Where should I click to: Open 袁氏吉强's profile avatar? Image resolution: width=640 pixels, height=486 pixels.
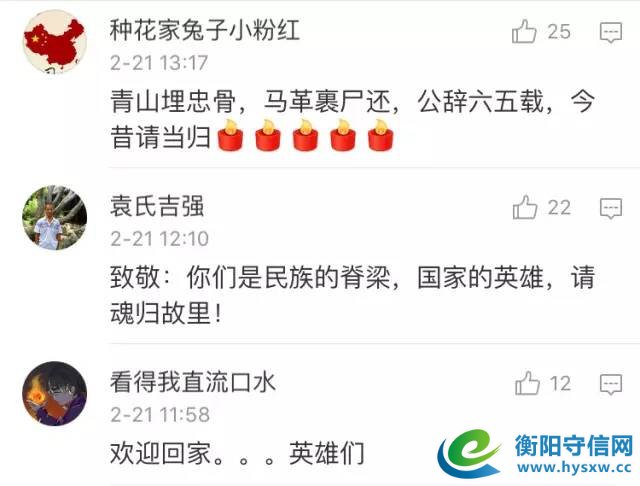click(x=54, y=218)
